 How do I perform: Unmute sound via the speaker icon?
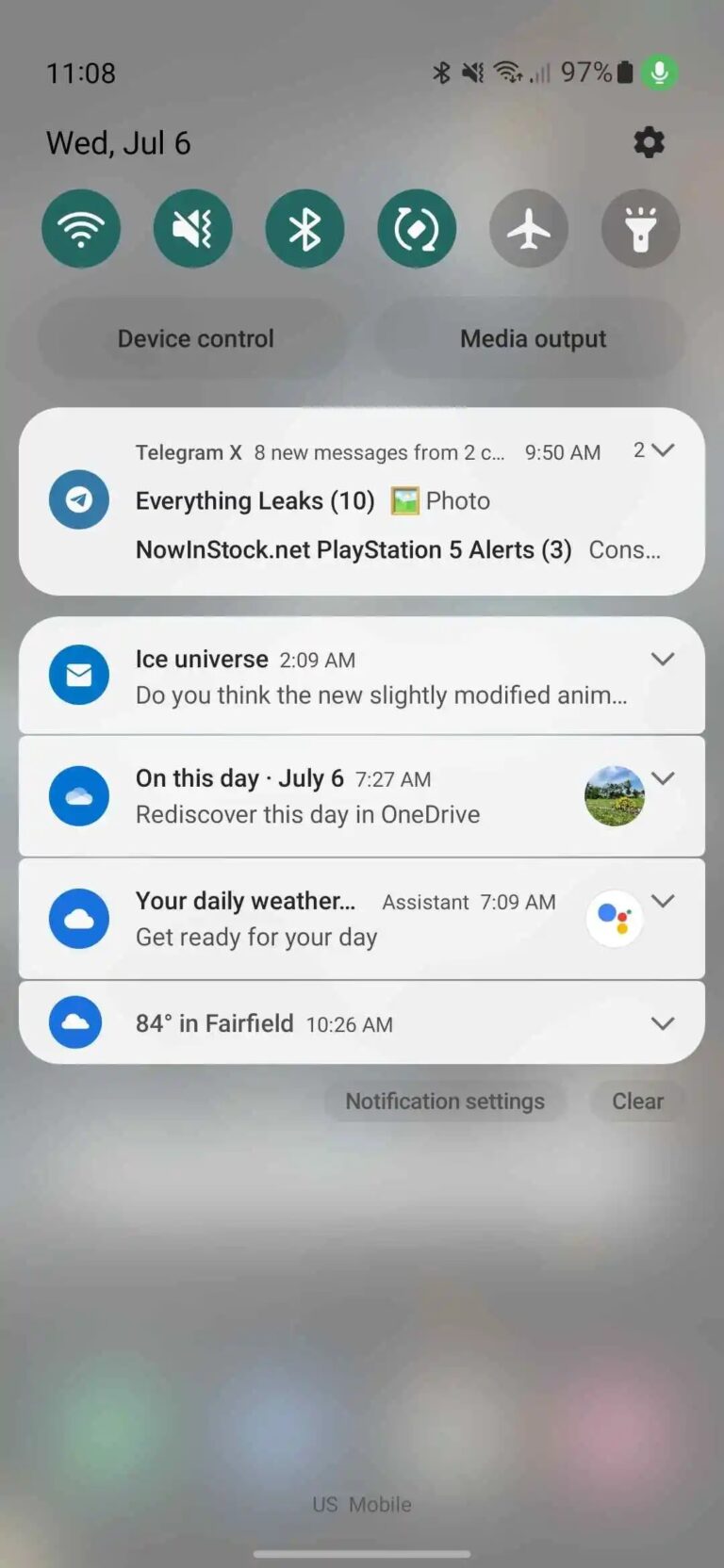pos(193,228)
